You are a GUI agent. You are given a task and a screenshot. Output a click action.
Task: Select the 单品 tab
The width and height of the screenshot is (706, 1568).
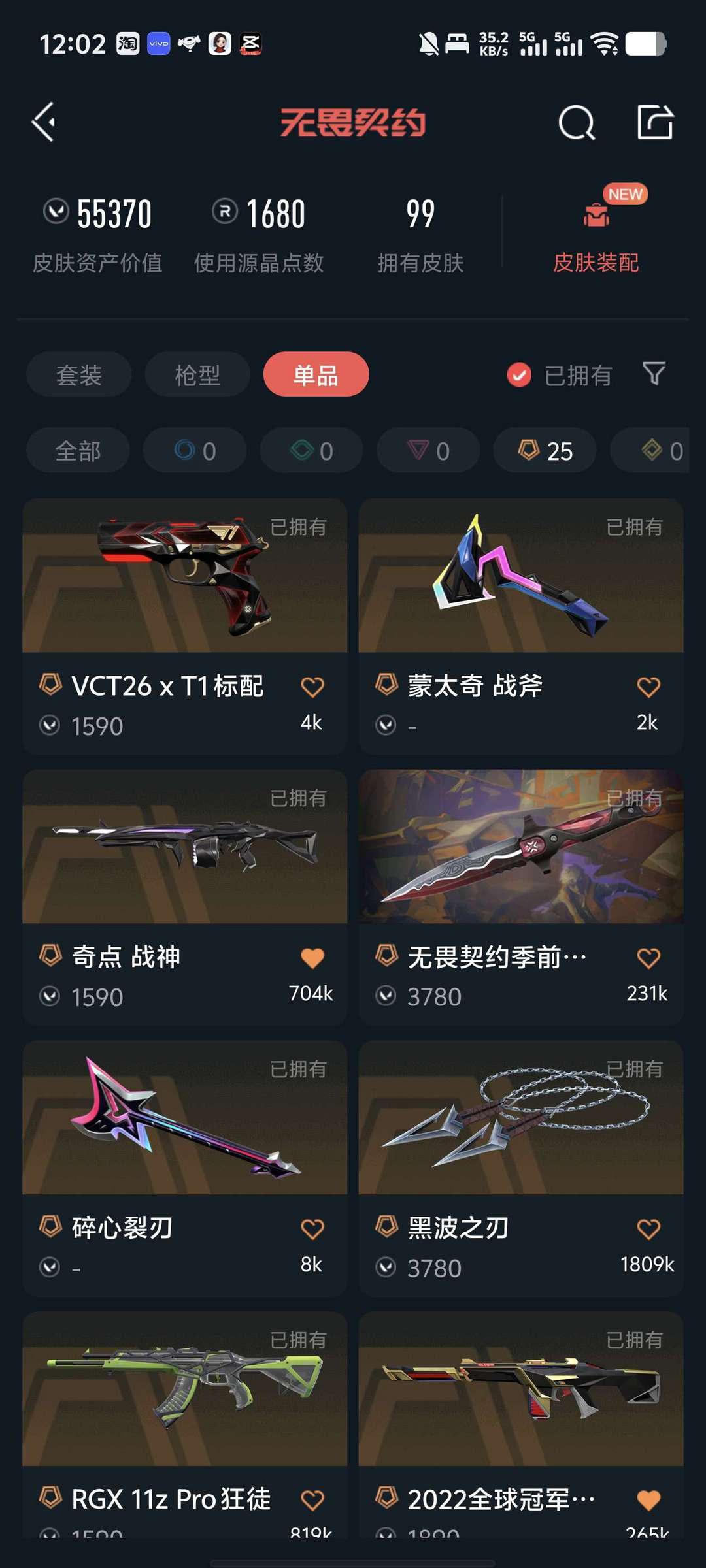click(316, 375)
